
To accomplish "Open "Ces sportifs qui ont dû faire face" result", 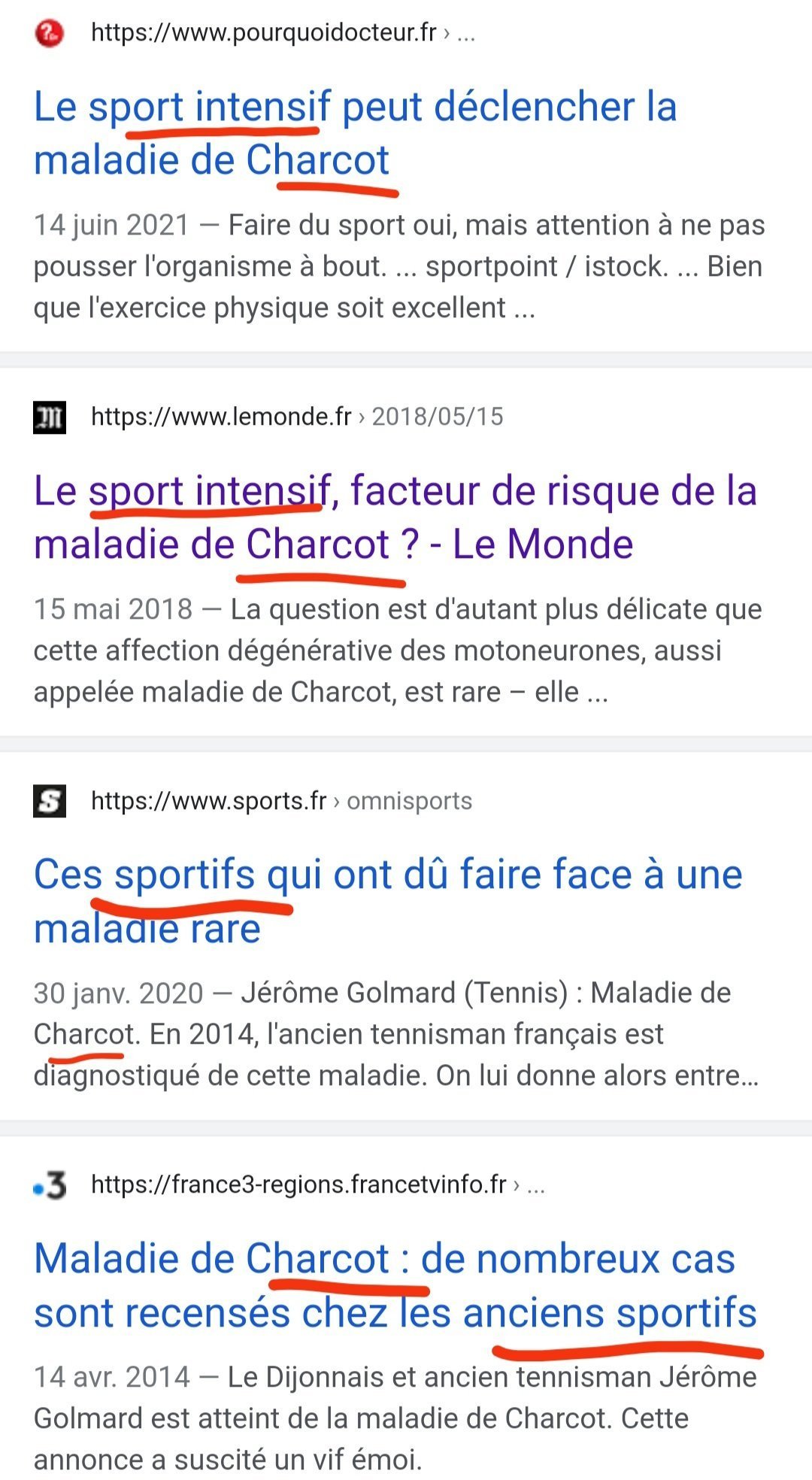I will coord(387,901).
